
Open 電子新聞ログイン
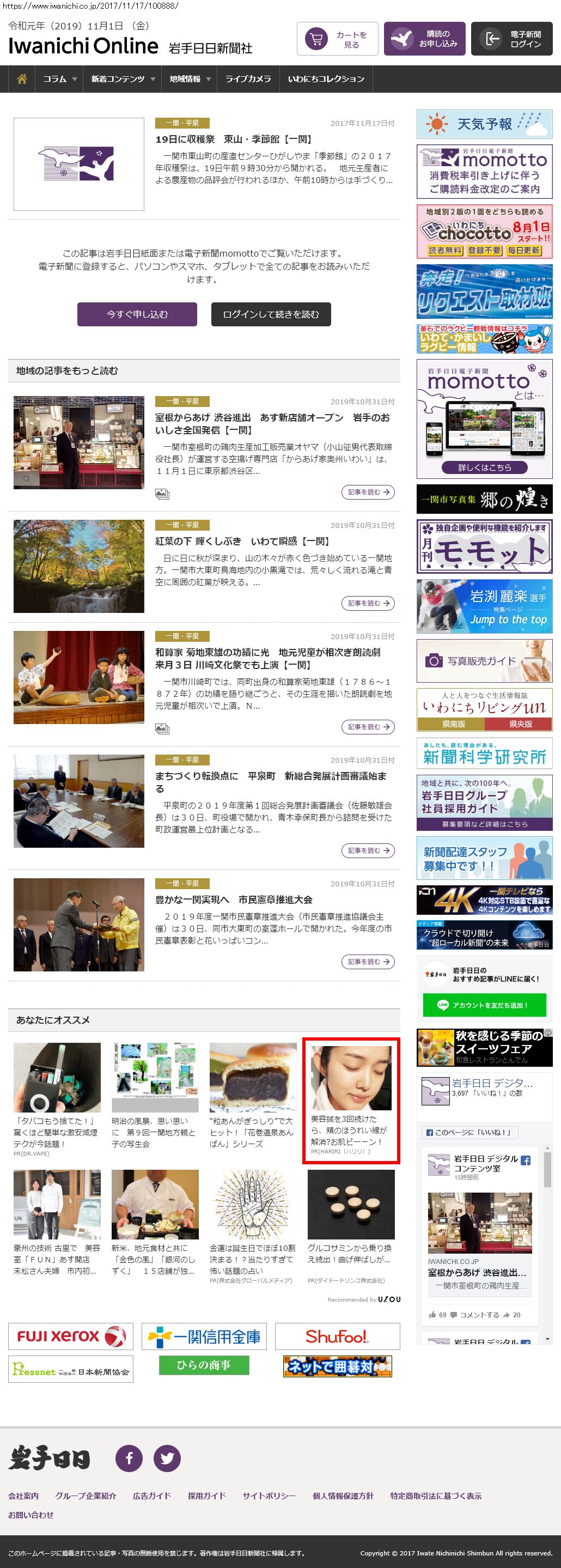tap(512, 40)
